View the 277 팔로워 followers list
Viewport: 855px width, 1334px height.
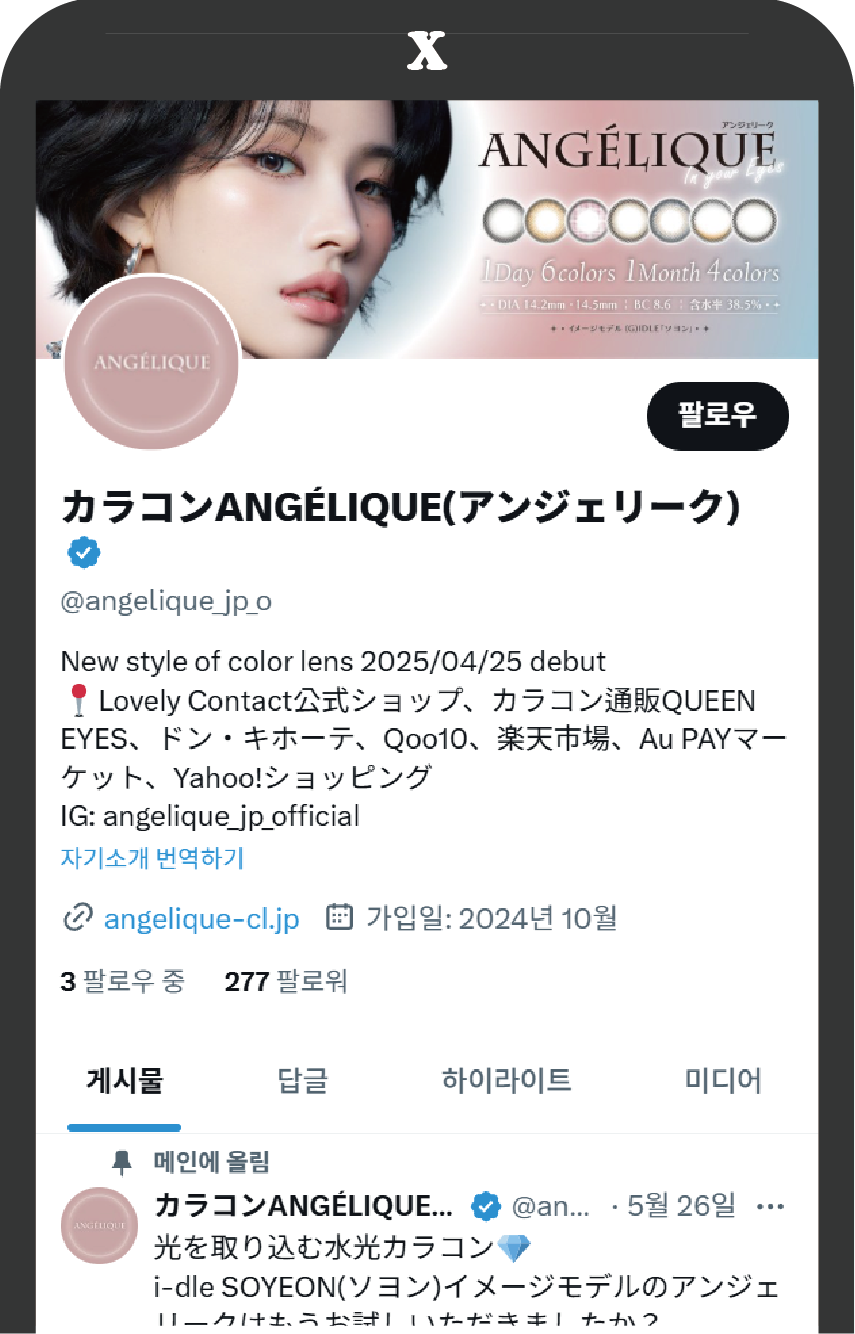click(285, 982)
